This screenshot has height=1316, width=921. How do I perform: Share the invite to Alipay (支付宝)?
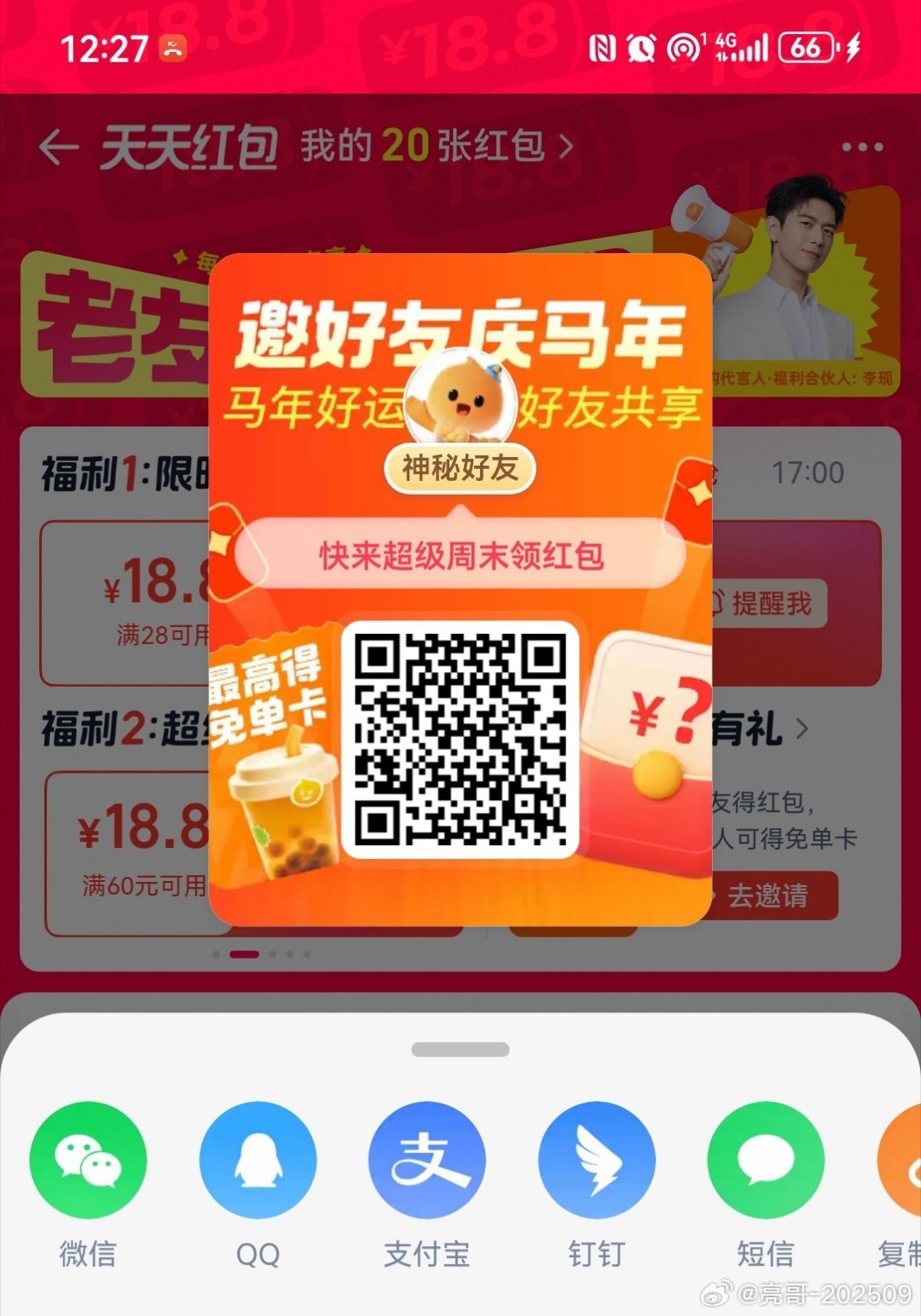pyautogui.click(x=426, y=1160)
